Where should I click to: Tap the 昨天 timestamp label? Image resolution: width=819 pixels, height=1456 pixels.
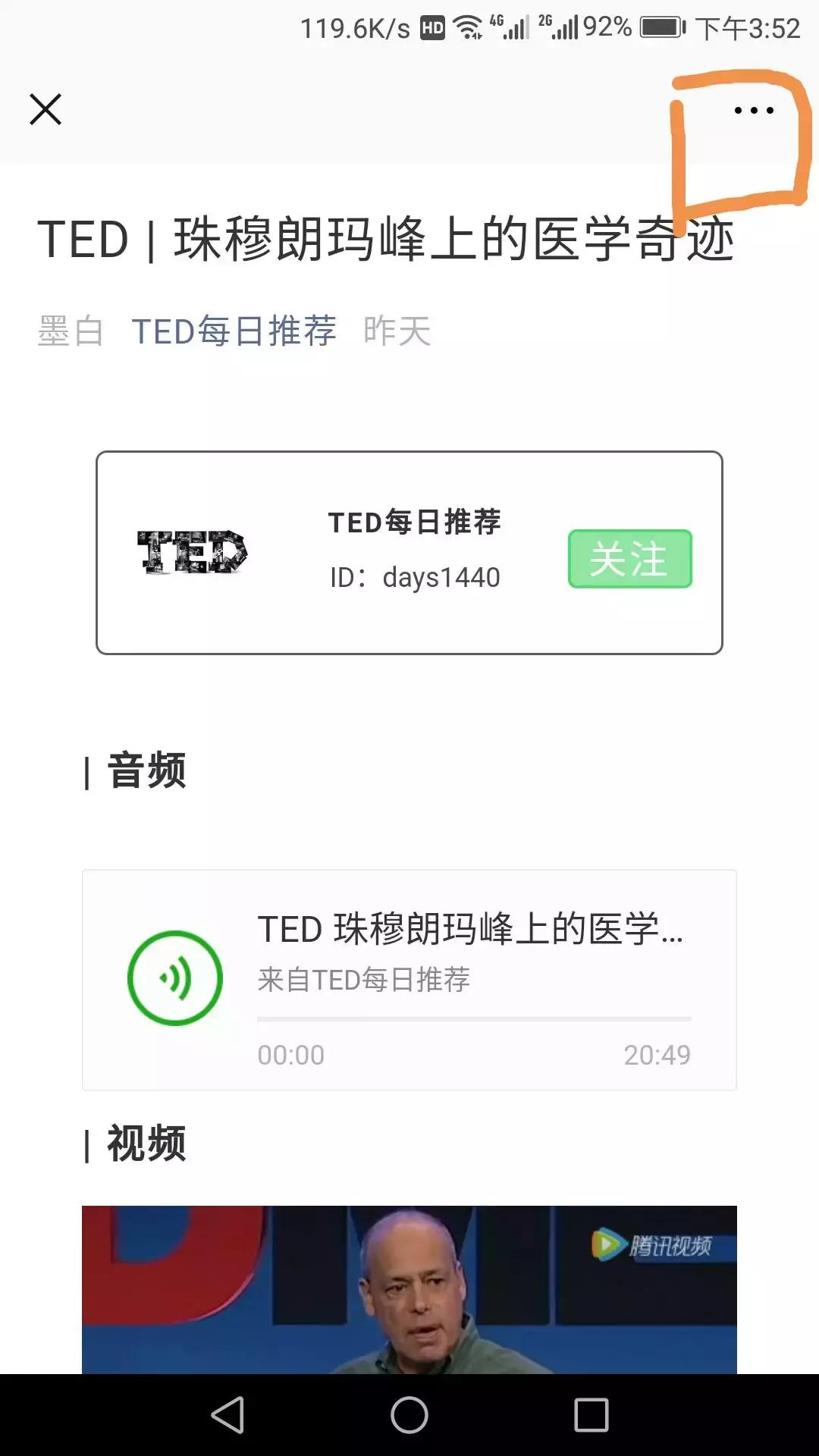click(x=397, y=331)
